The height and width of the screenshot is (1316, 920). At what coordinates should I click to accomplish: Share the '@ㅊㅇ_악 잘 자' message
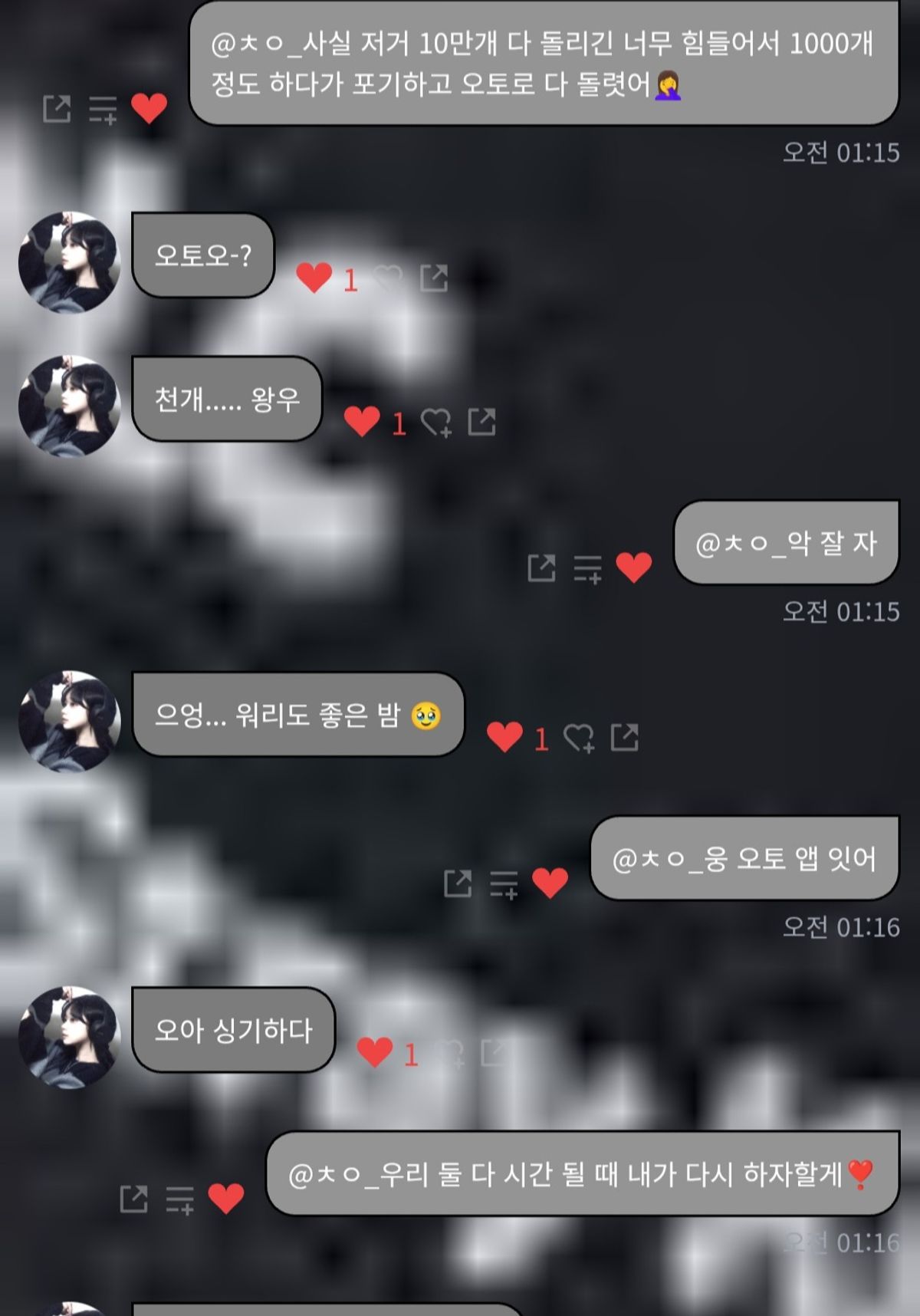[x=541, y=568]
